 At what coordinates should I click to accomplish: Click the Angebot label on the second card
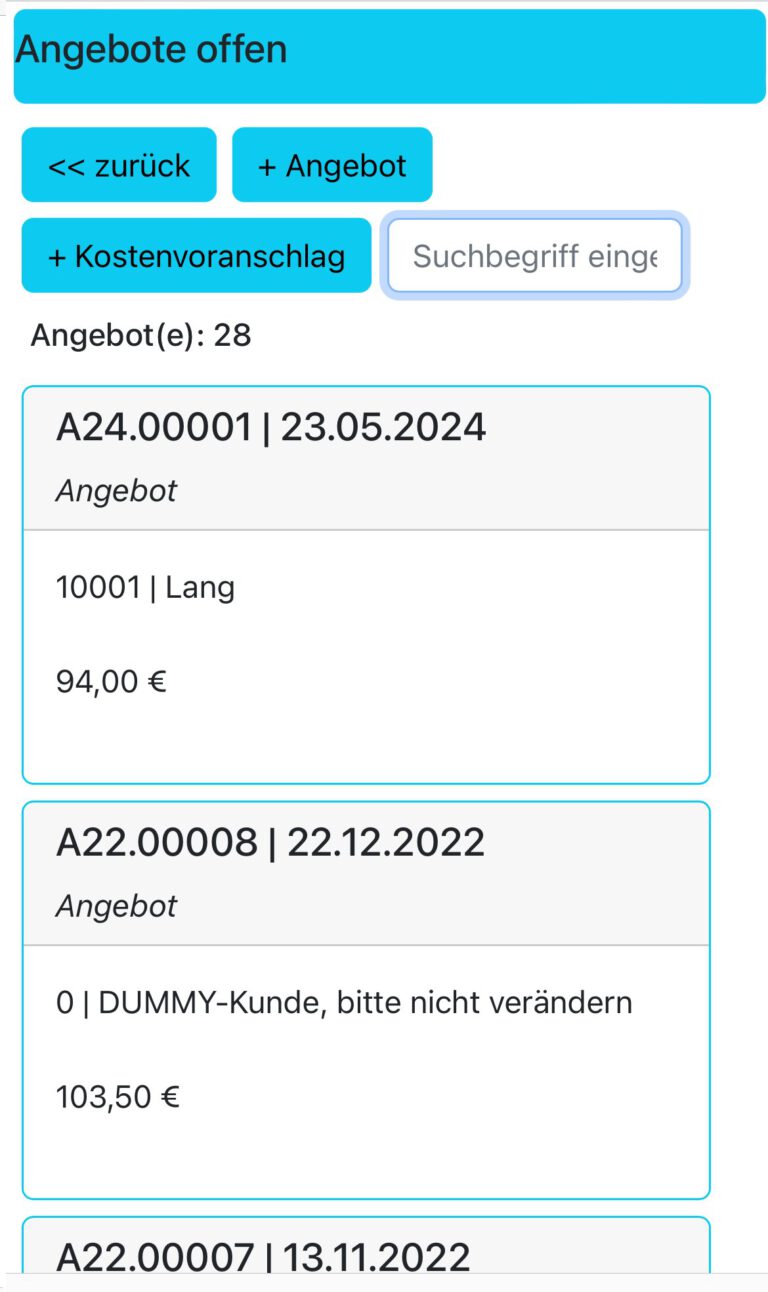116,905
